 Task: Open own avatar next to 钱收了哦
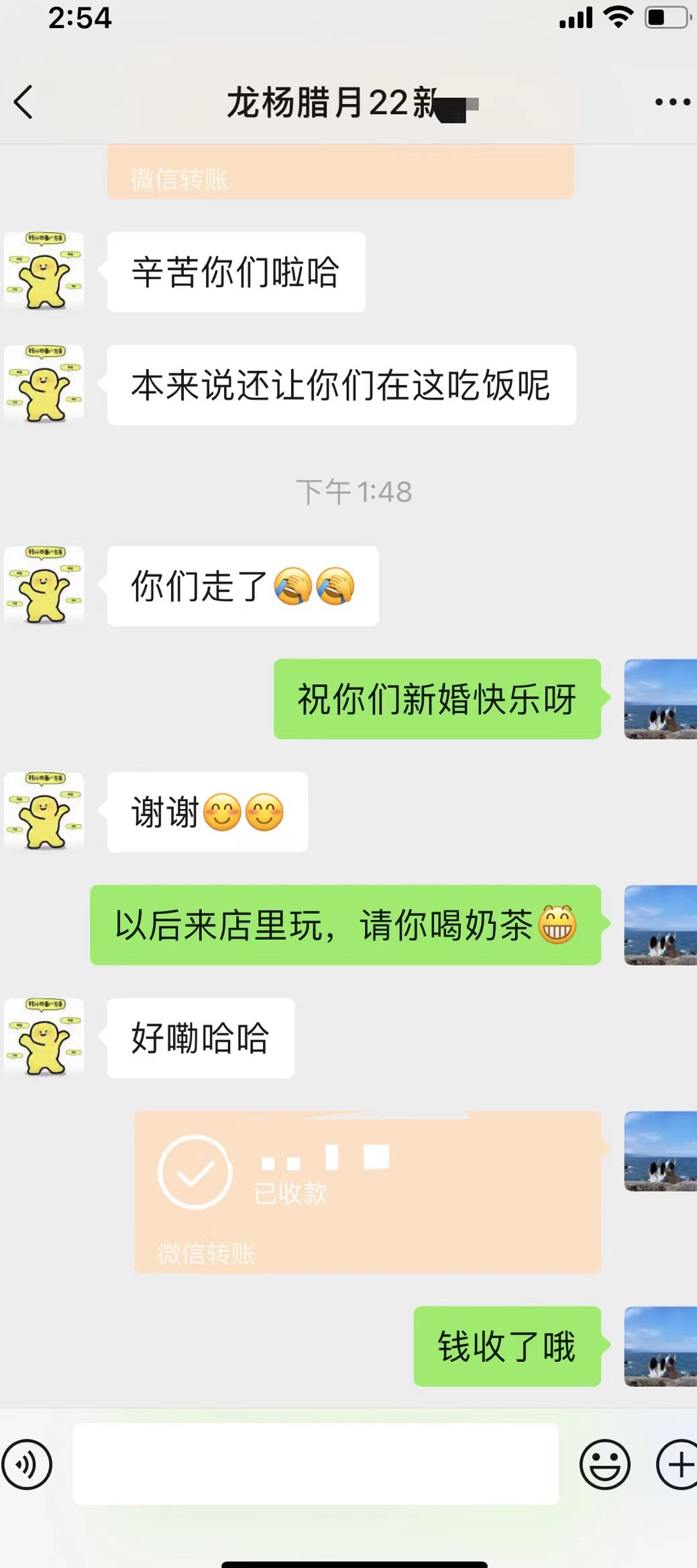(x=661, y=1346)
